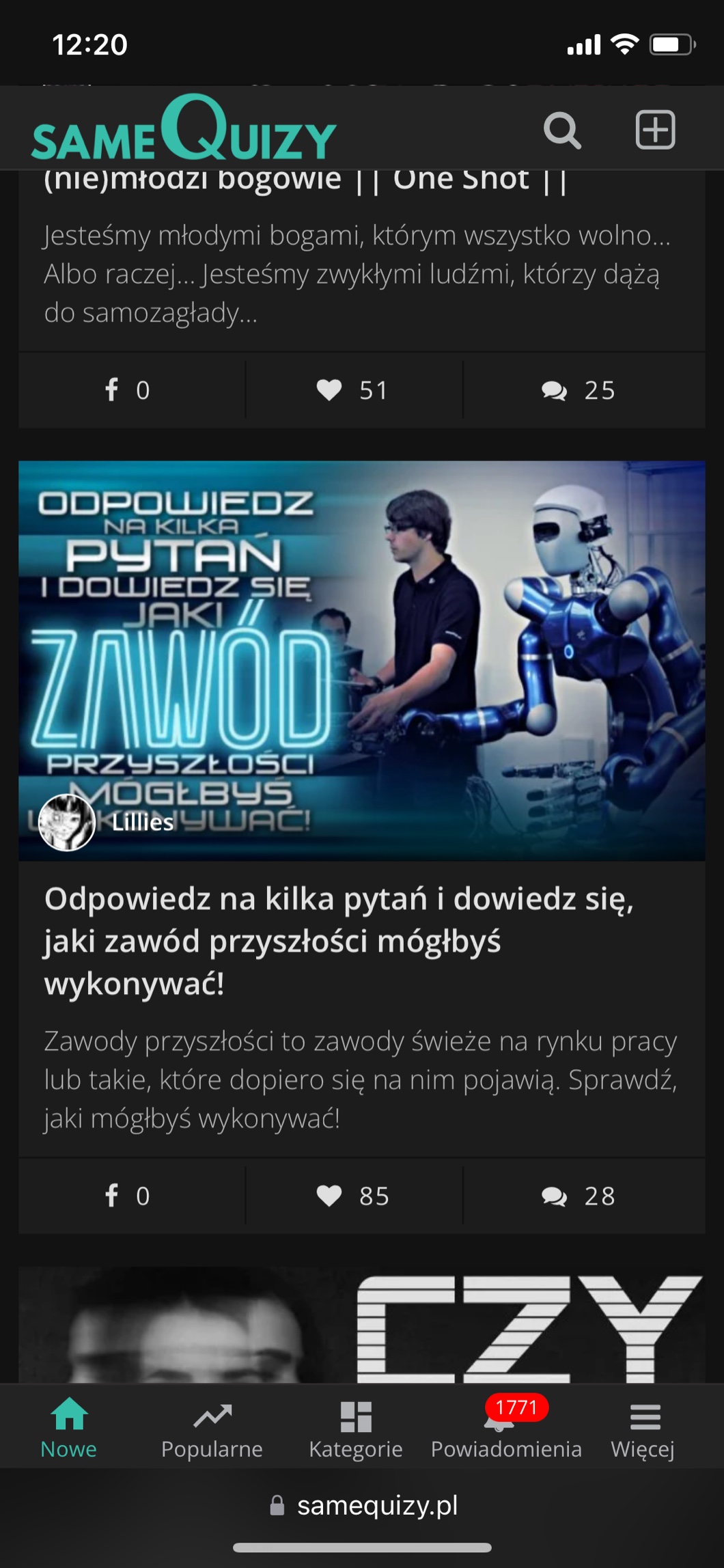The image size is (724, 1568).
Task: Switch to the Nowe tab
Action: [x=69, y=1427]
